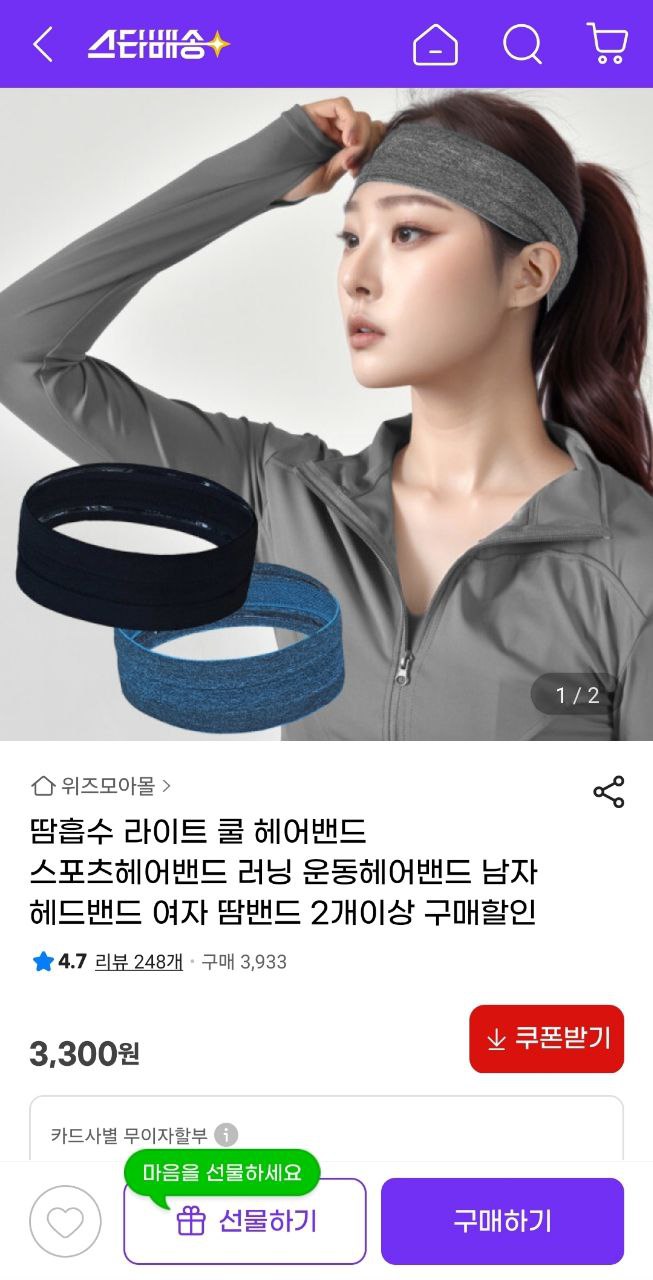Go back using the top-left arrow

42,44
